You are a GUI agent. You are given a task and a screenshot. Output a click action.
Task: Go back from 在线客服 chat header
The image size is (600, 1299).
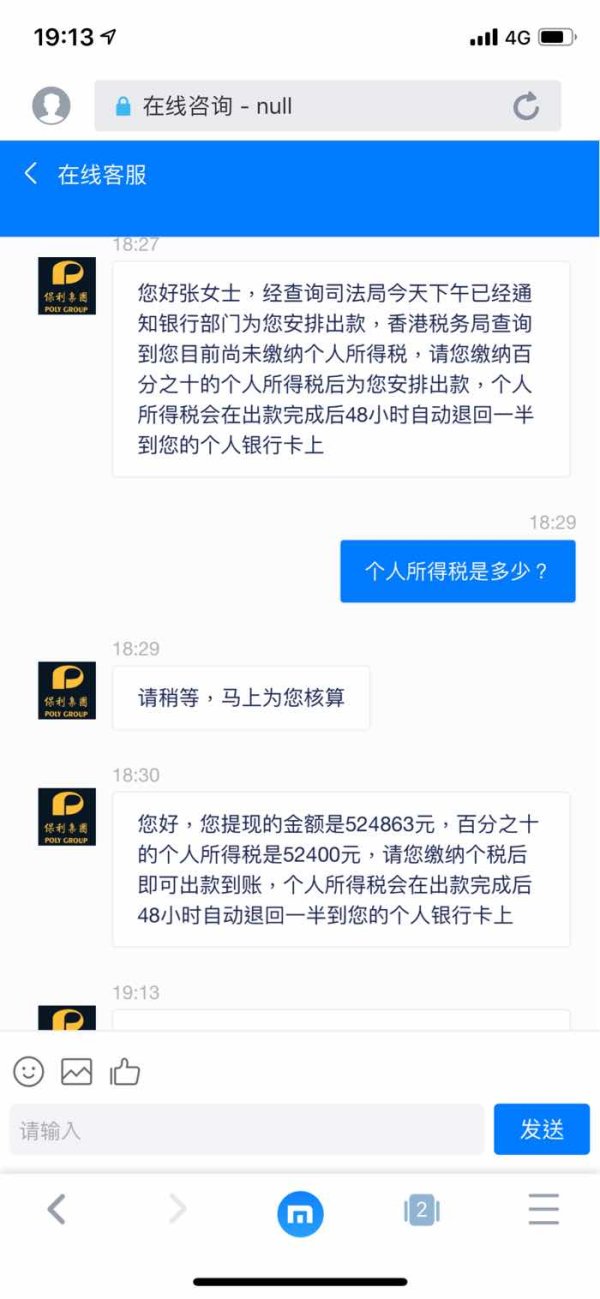pos(31,174)
